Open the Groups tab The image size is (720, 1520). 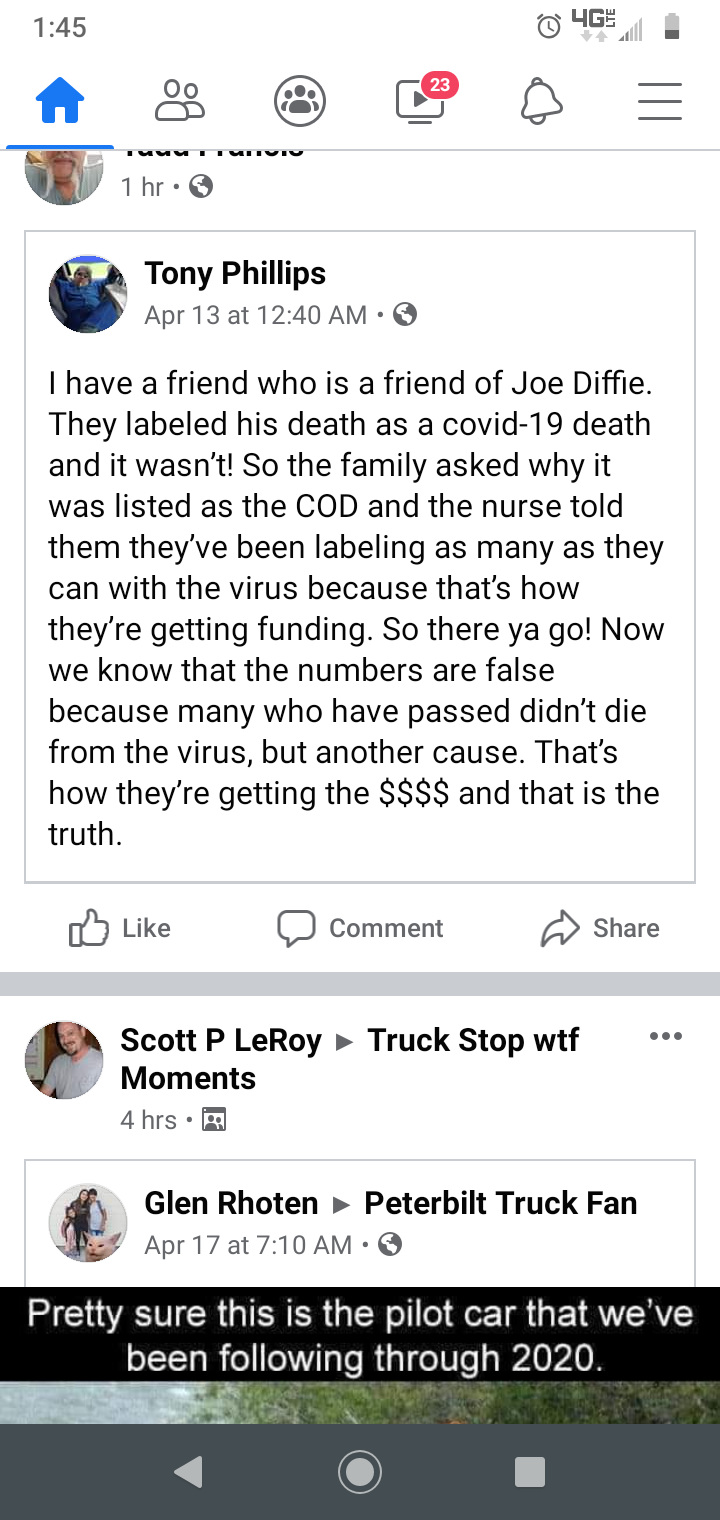[300, 102]
